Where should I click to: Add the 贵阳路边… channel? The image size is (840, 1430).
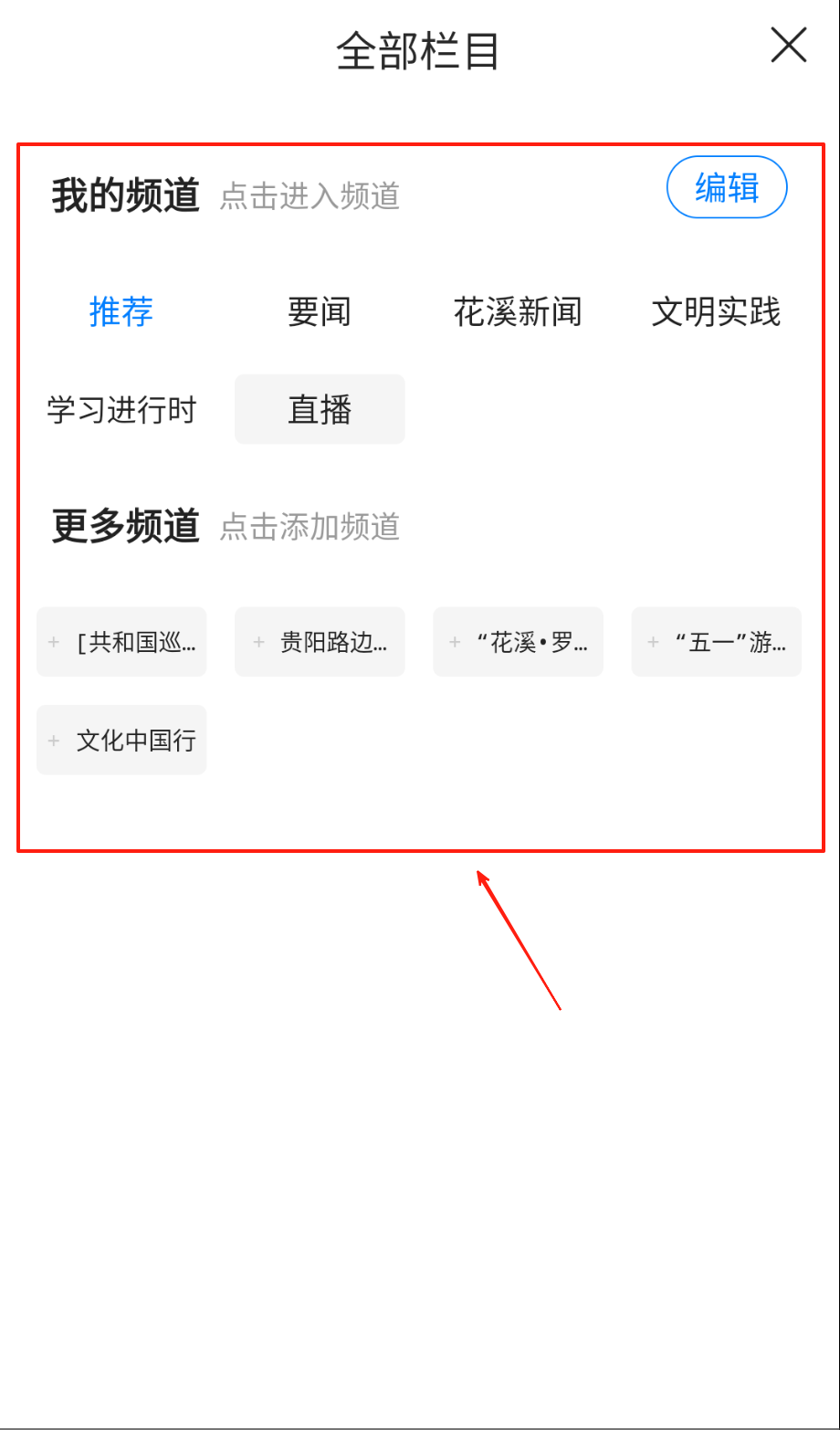[x=320, y=642]
